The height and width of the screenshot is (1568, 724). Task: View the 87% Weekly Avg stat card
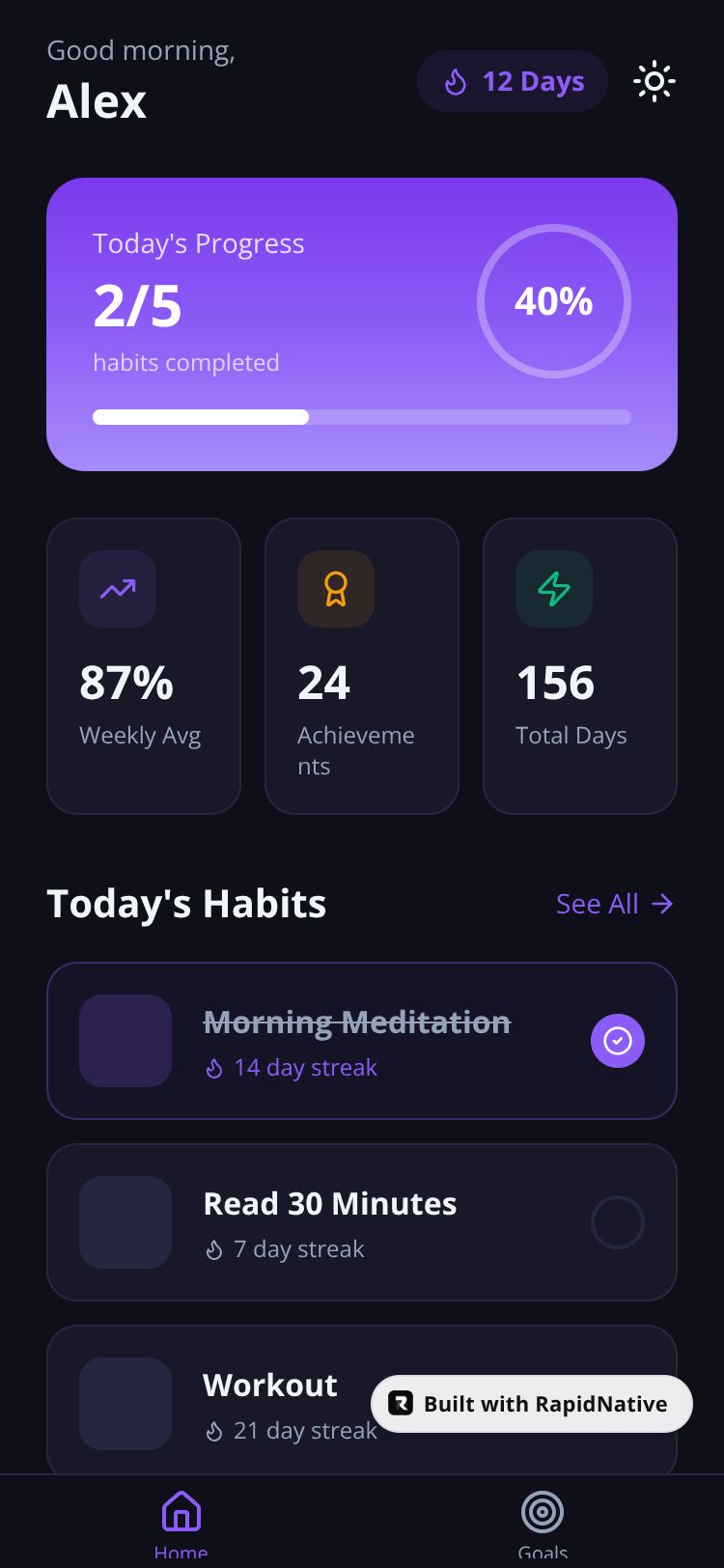(x=144, y=666)
